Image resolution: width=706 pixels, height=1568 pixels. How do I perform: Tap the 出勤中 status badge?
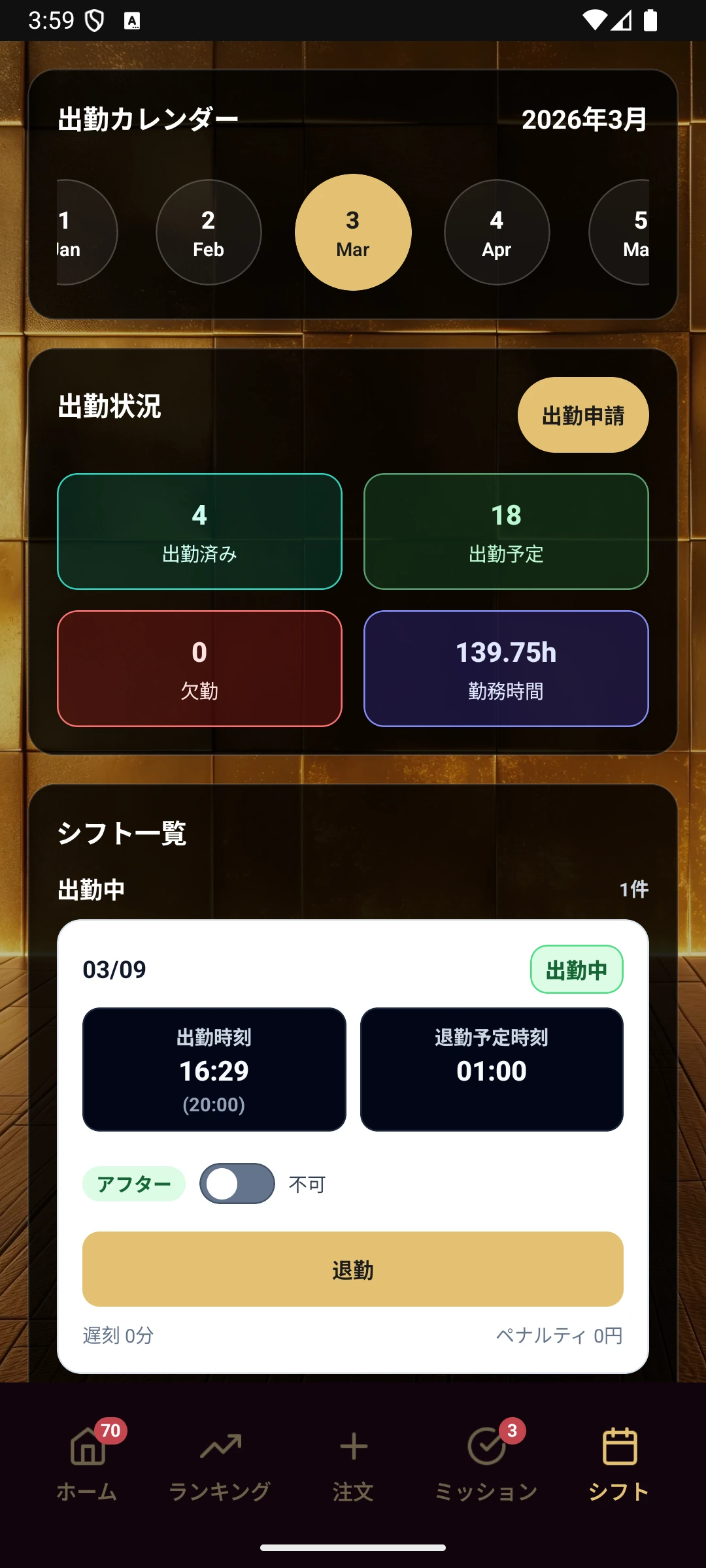pos(577,970)
